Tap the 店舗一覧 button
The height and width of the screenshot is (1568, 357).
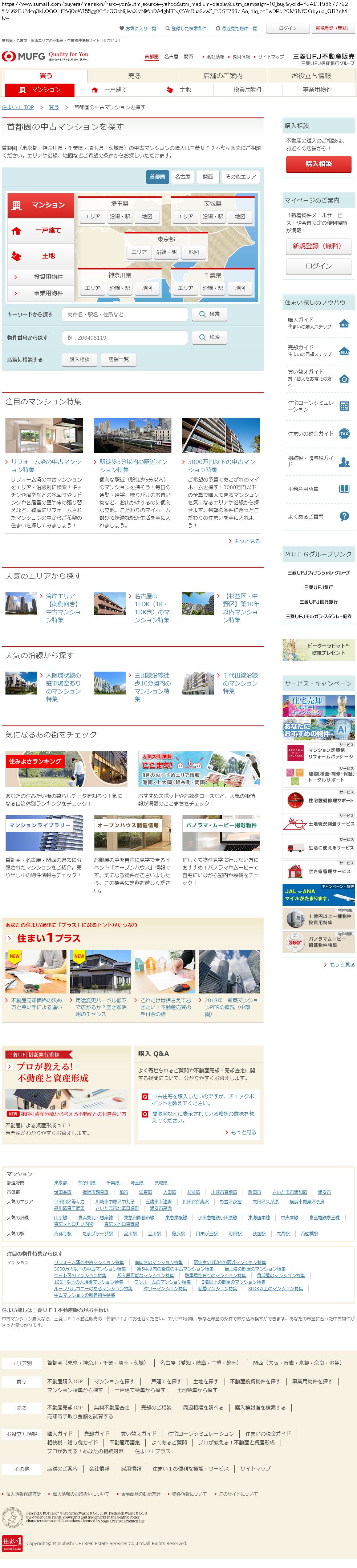pos(119,360)
